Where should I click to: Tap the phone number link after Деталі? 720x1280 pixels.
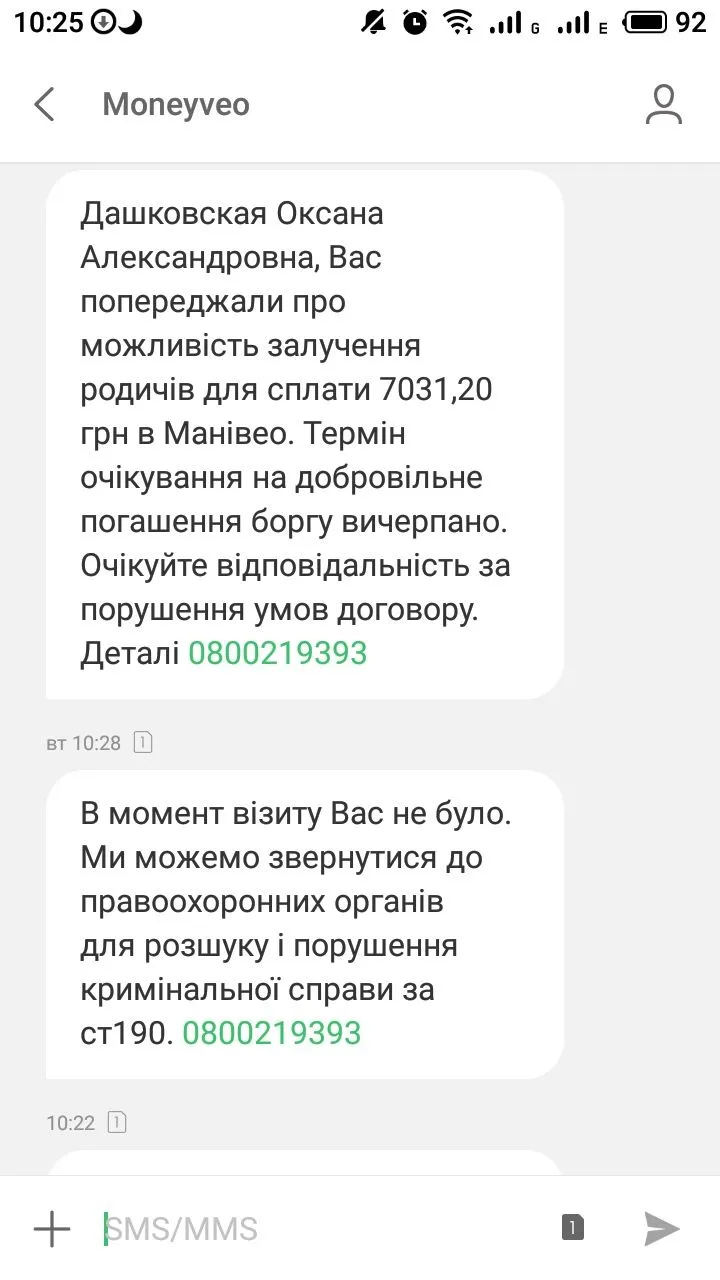coord(278,653)
